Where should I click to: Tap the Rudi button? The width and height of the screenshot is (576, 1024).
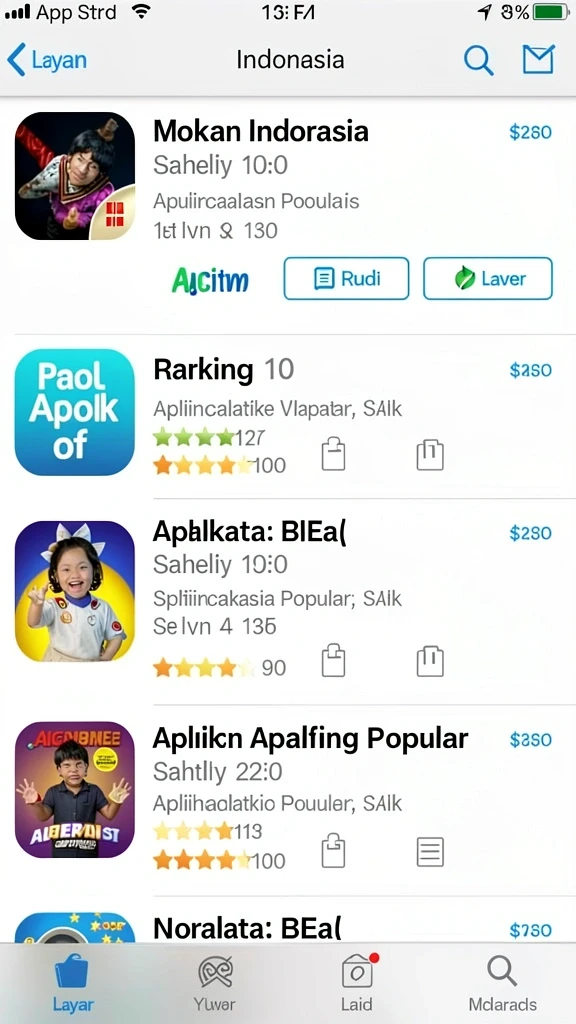346,278
